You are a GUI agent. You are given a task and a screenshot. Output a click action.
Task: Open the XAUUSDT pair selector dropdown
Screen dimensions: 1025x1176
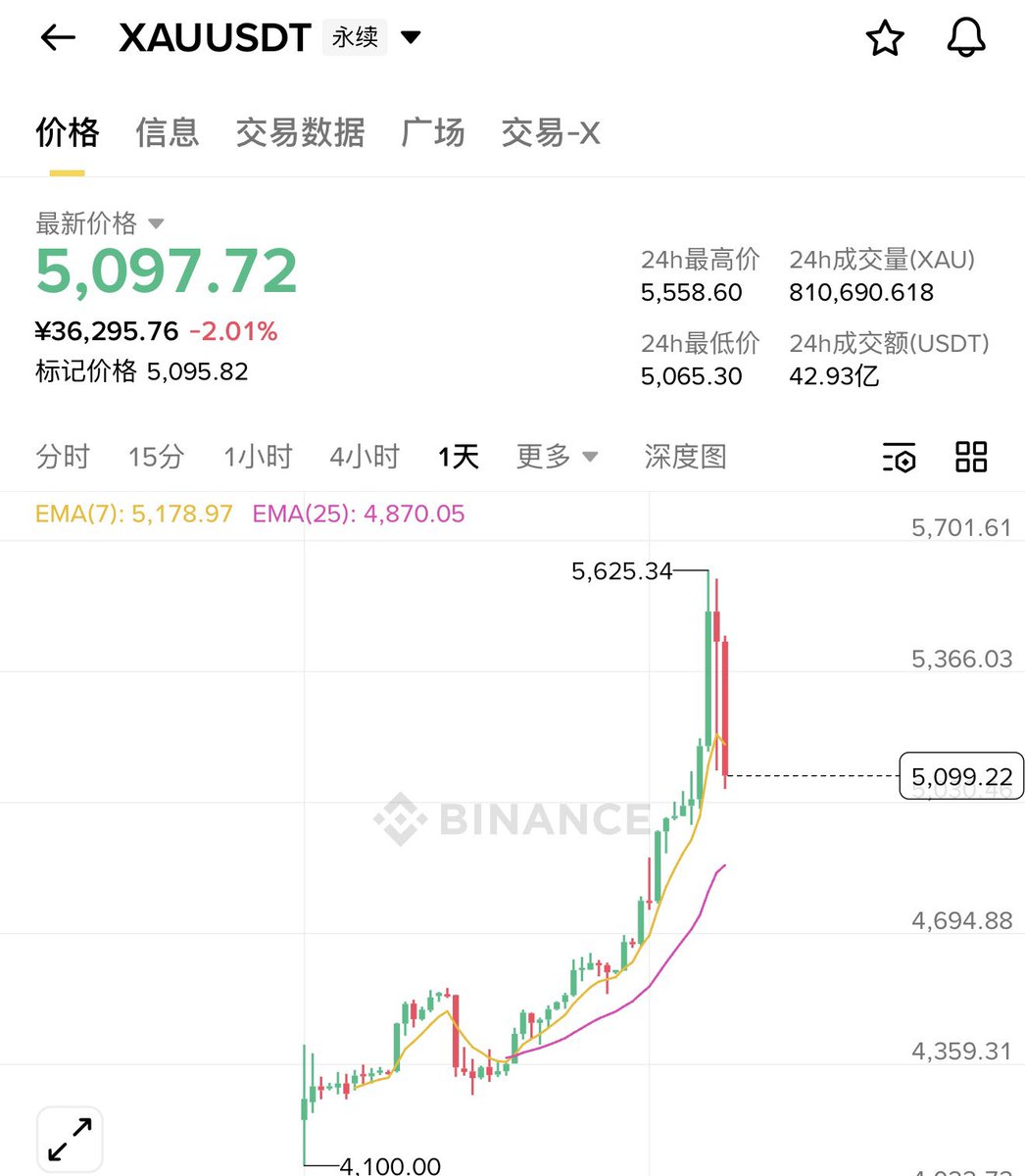coord(411,38)
